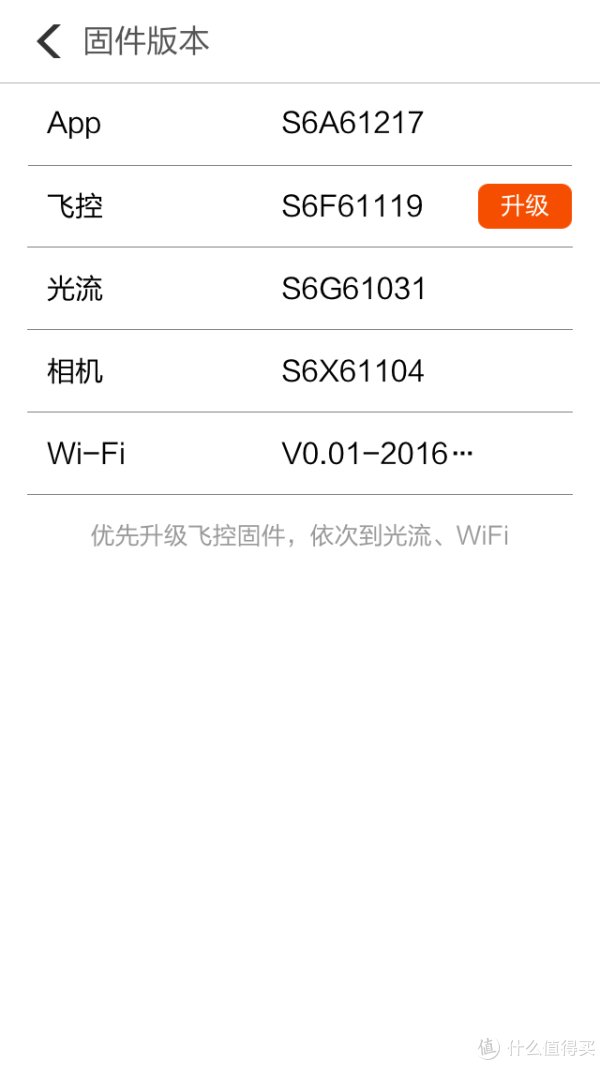Go back from the 固件版本 screen
The image size is (600, 1065).
(49, 41)
